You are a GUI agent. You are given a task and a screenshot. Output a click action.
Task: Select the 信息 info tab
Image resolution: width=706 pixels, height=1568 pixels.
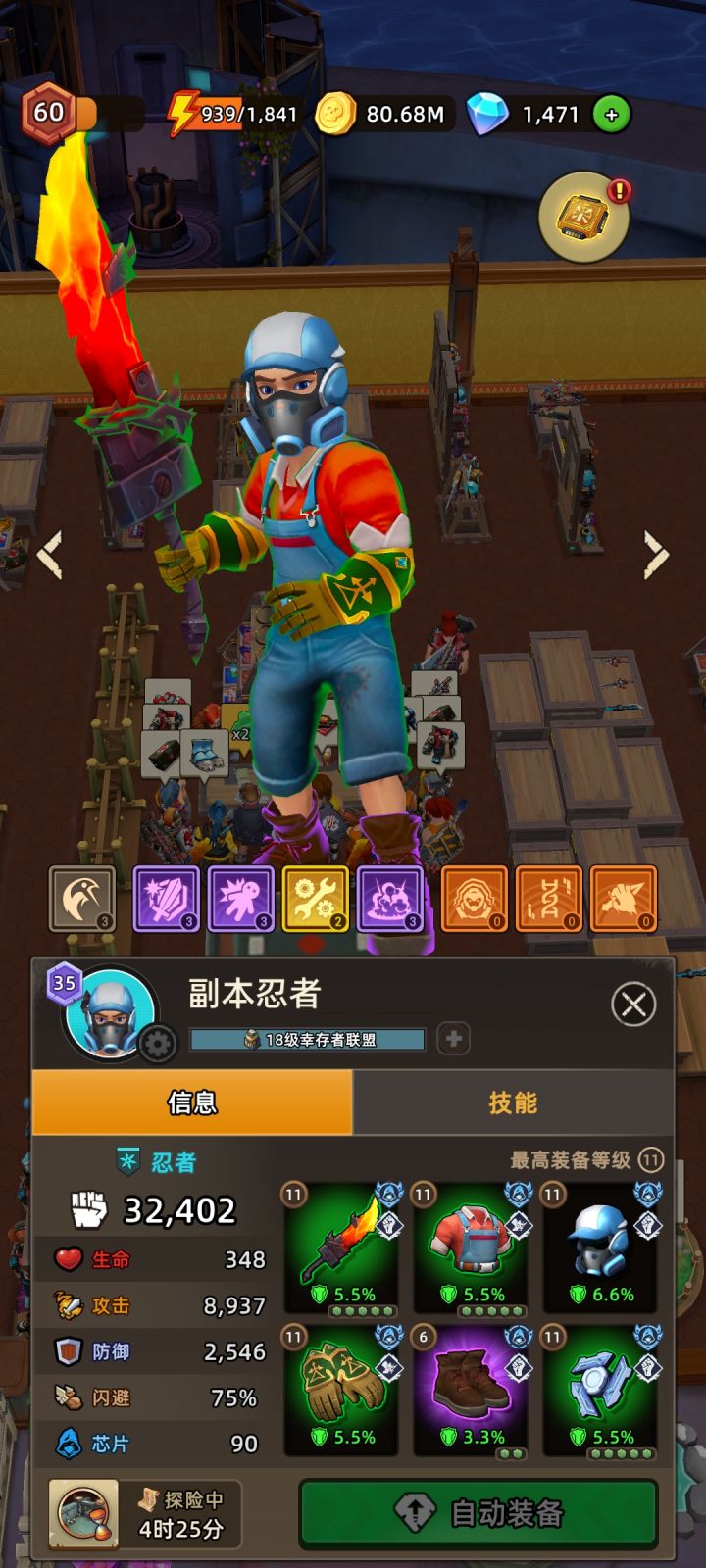click(191, 1102)
